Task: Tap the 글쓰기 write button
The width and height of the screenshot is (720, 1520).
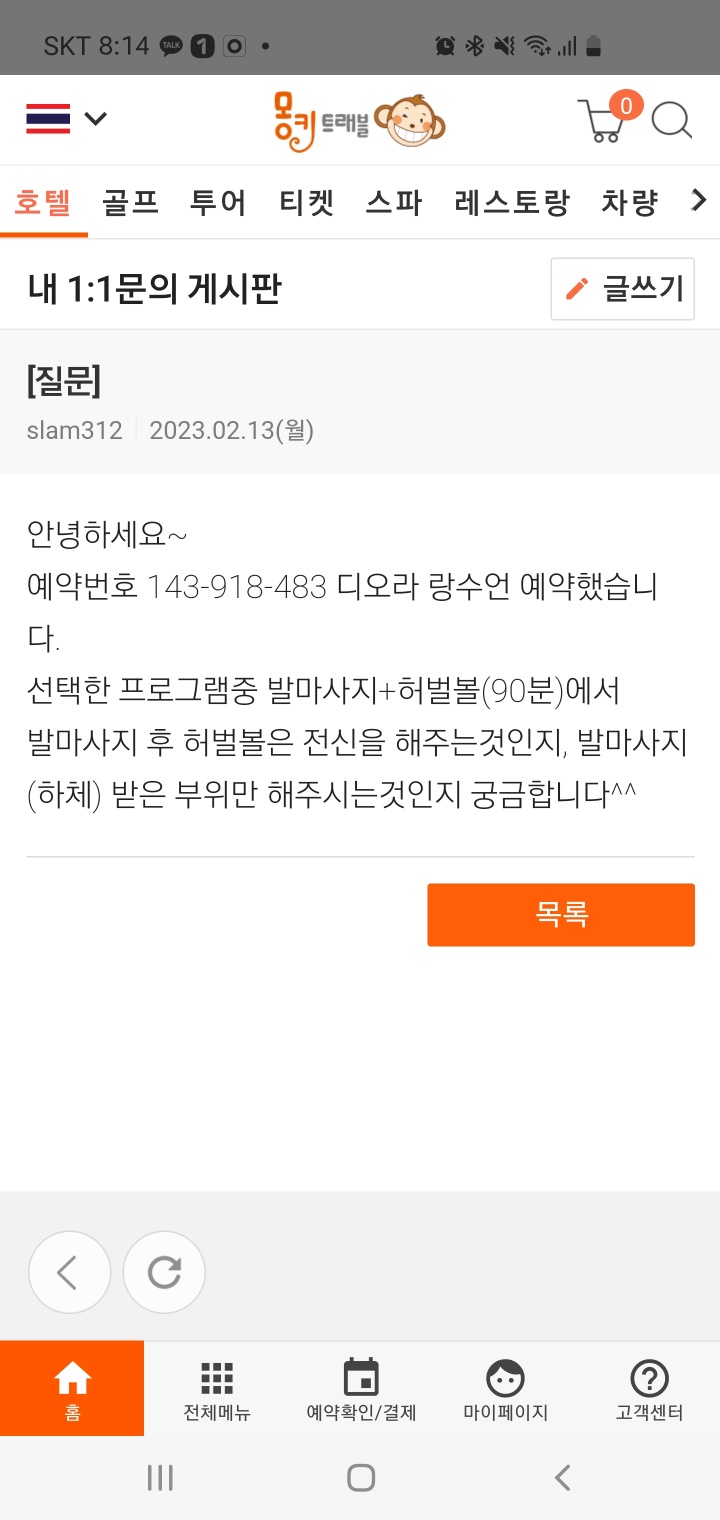Action: pos(623,289)
